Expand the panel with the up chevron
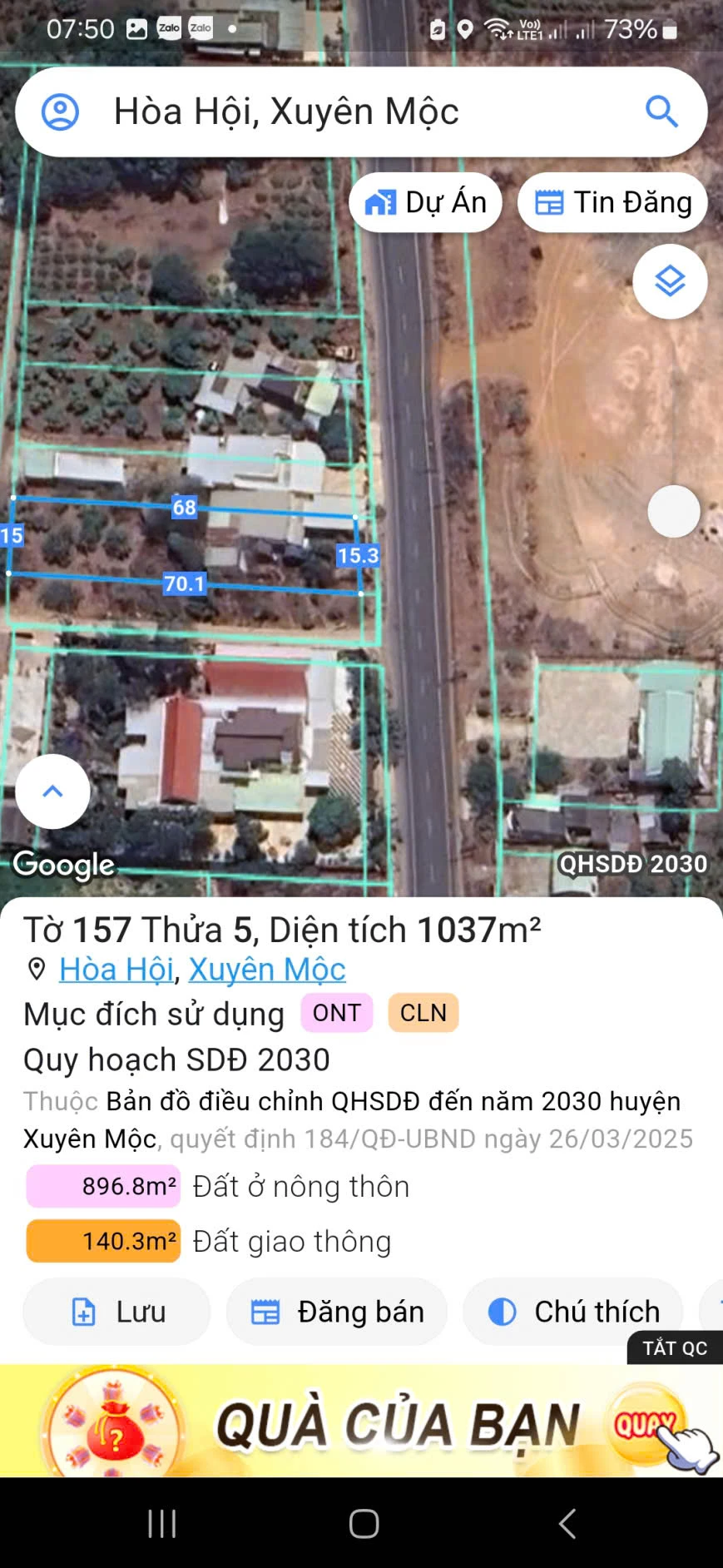 (52, 791)
